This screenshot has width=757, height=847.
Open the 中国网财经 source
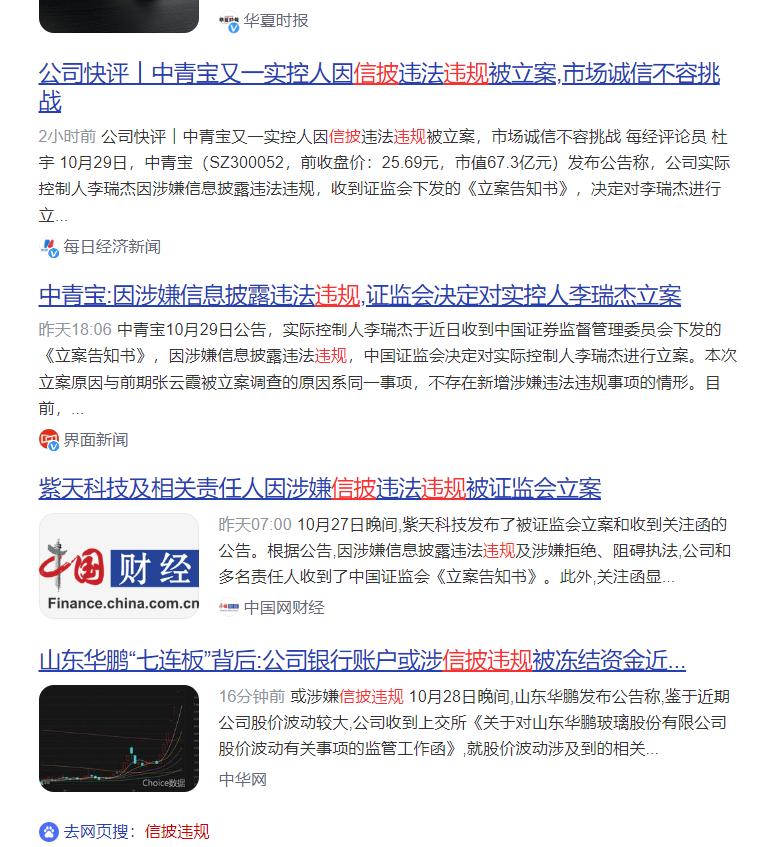(284, 607)
